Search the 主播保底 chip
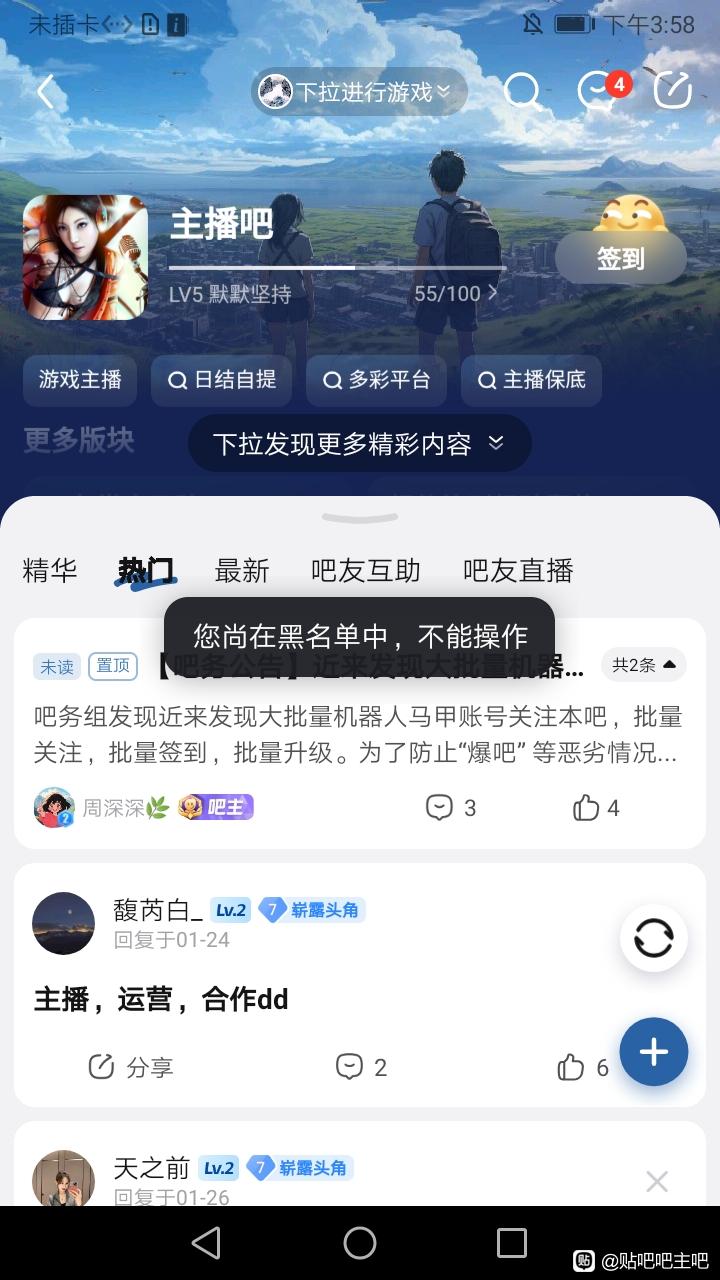Screen dimensions: 720x1280 click(x=531, y=380)
